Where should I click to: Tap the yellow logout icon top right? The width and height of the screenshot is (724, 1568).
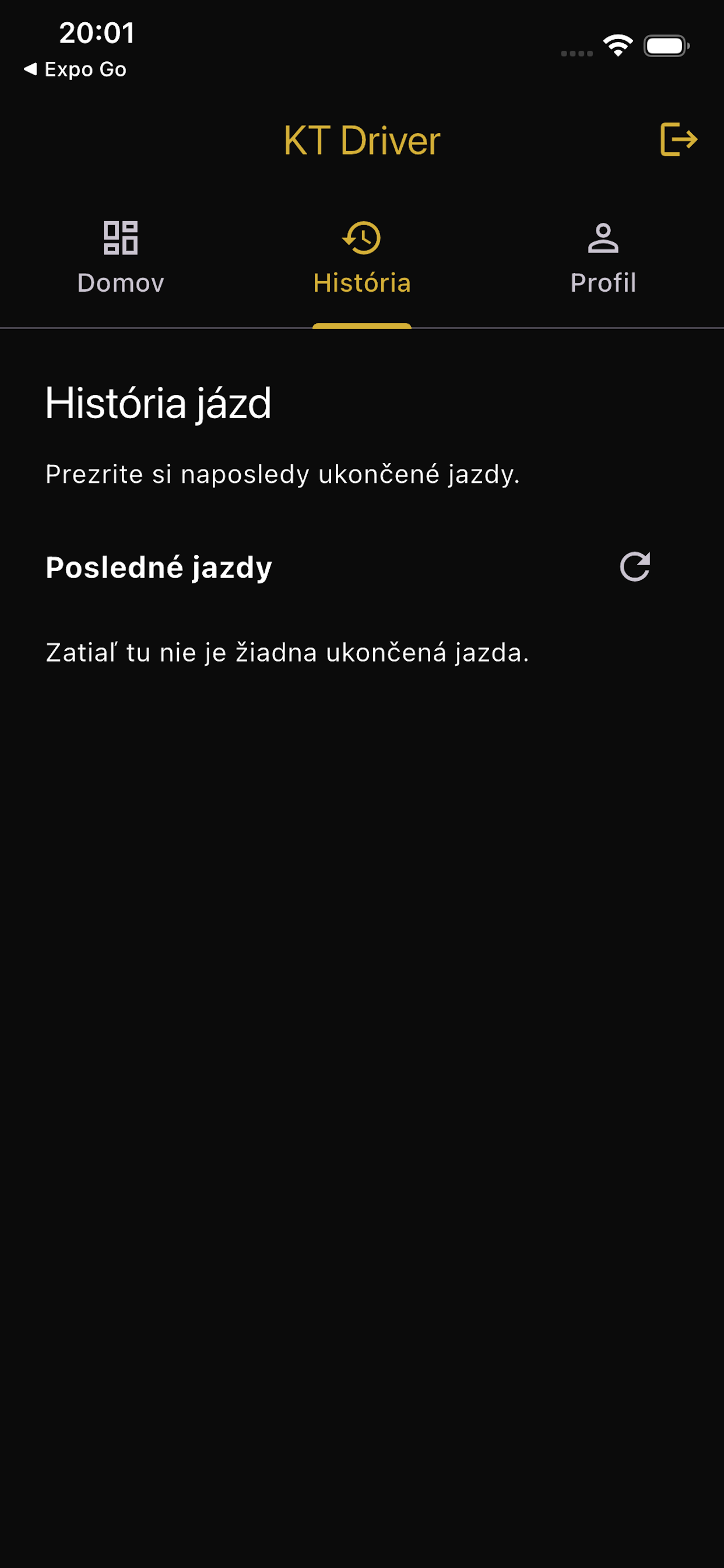point(679,140)
